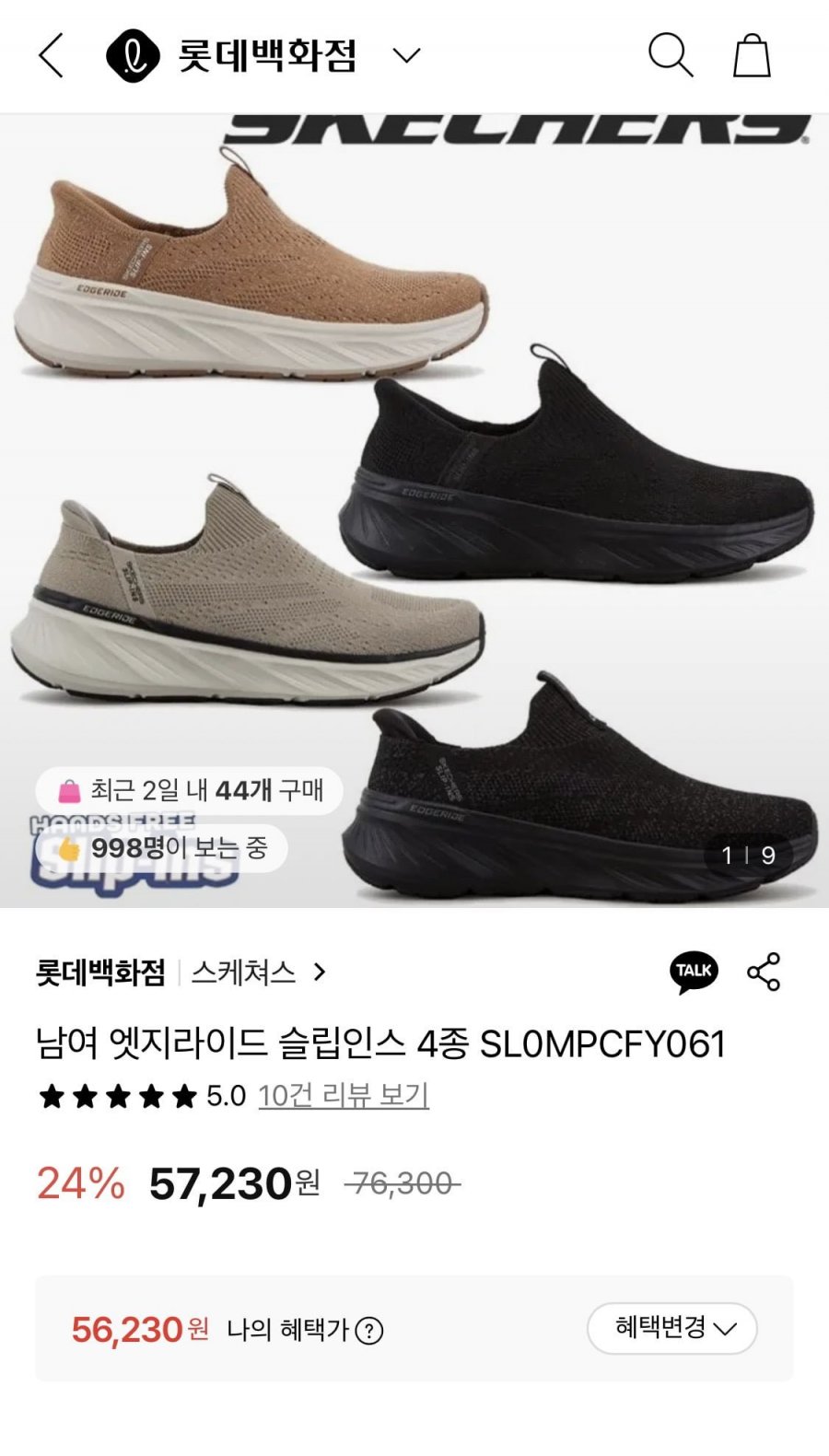Show 나의 혜택가 help info
Viewport: 829px width, 1456px height.
coord(369,1331)
